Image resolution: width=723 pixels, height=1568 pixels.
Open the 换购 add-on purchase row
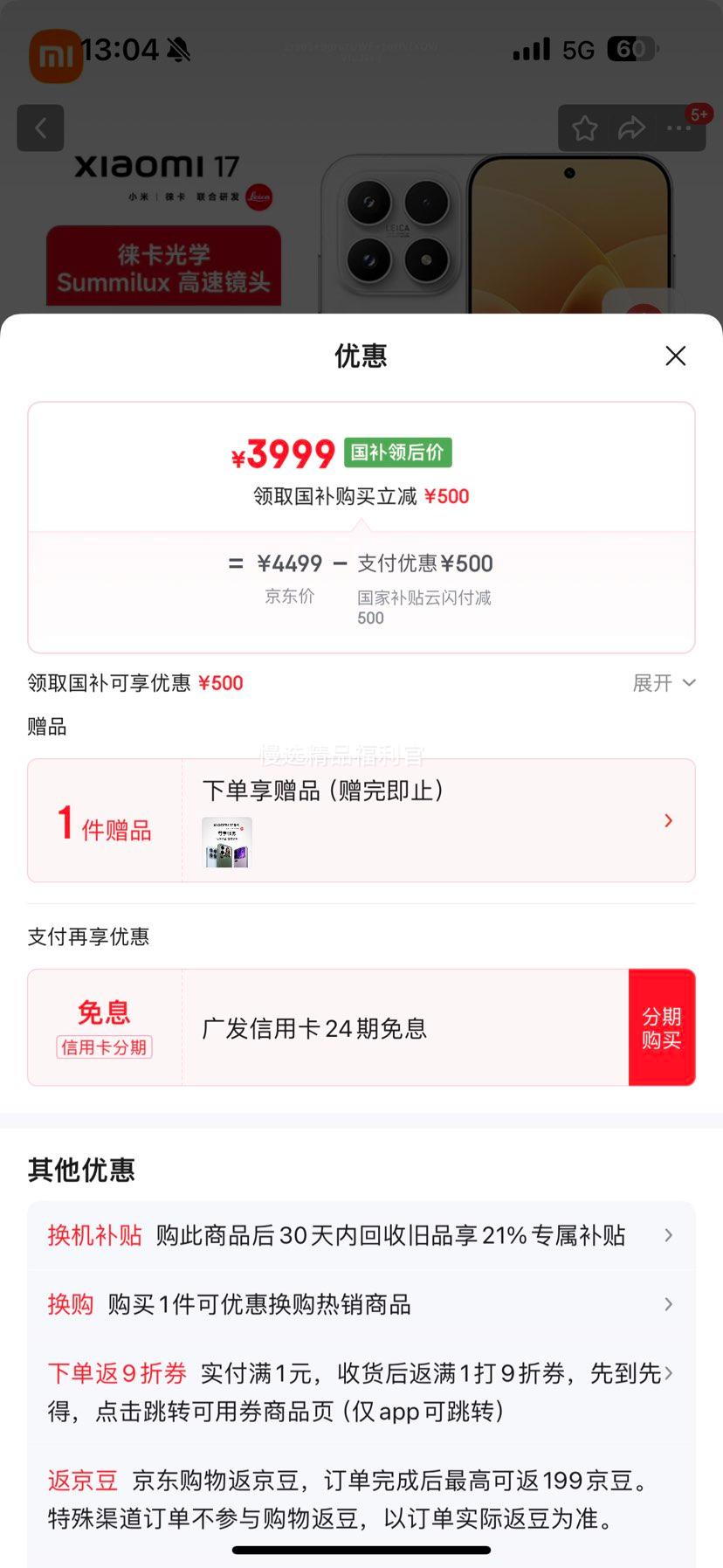pos(361,1304)
